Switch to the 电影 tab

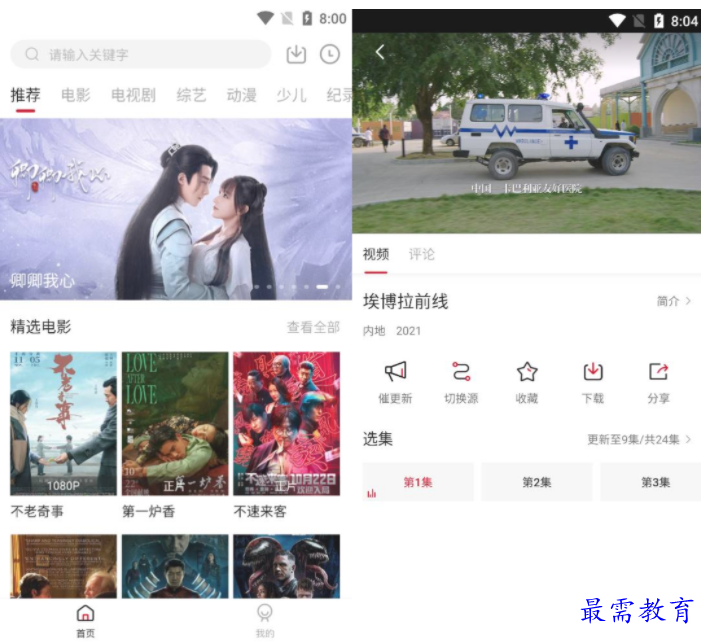[75, 95]
